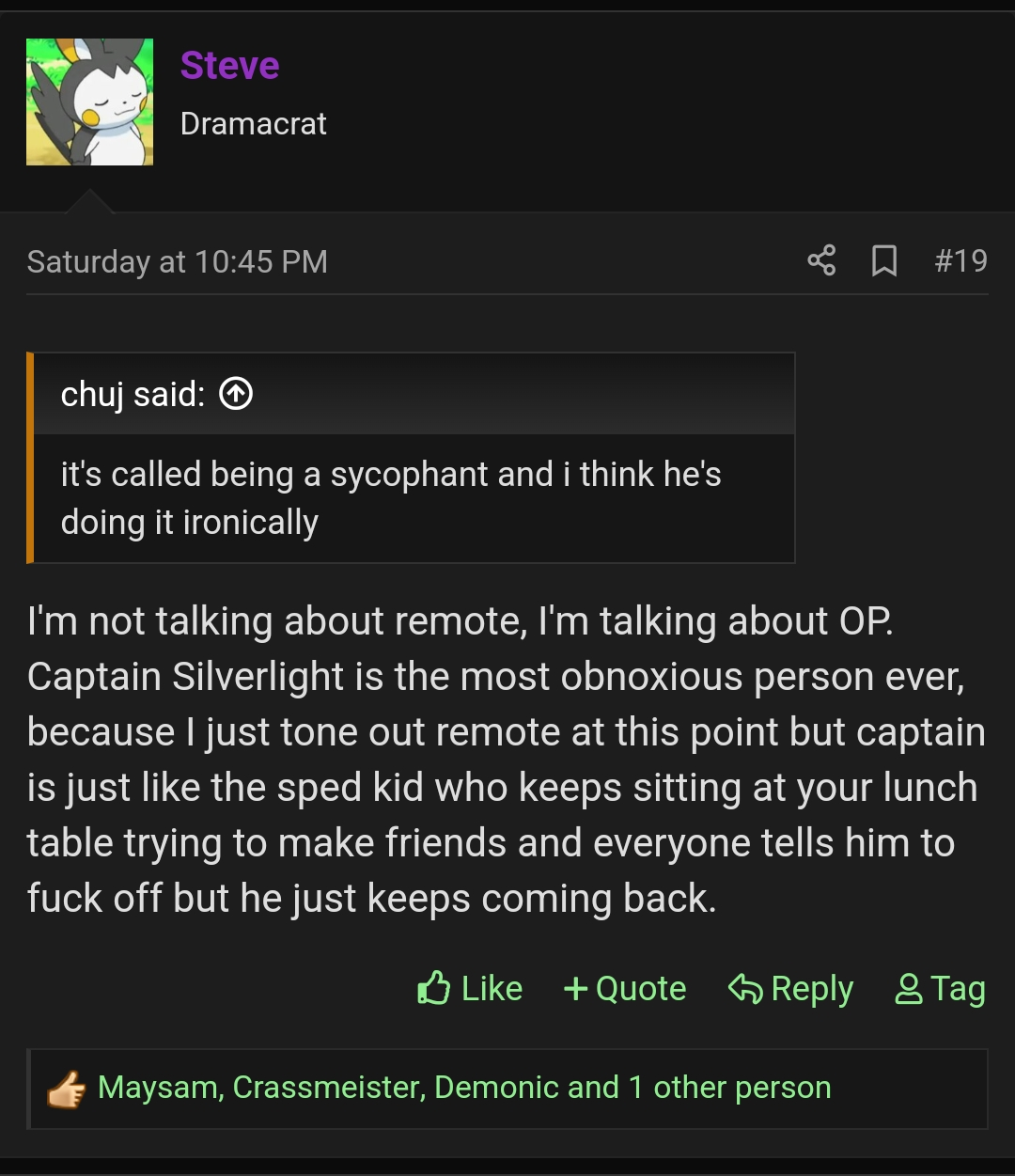Open Steve's avatar picture
Viewport: 1015px width, 1176px height.
(x=89, y=102)
